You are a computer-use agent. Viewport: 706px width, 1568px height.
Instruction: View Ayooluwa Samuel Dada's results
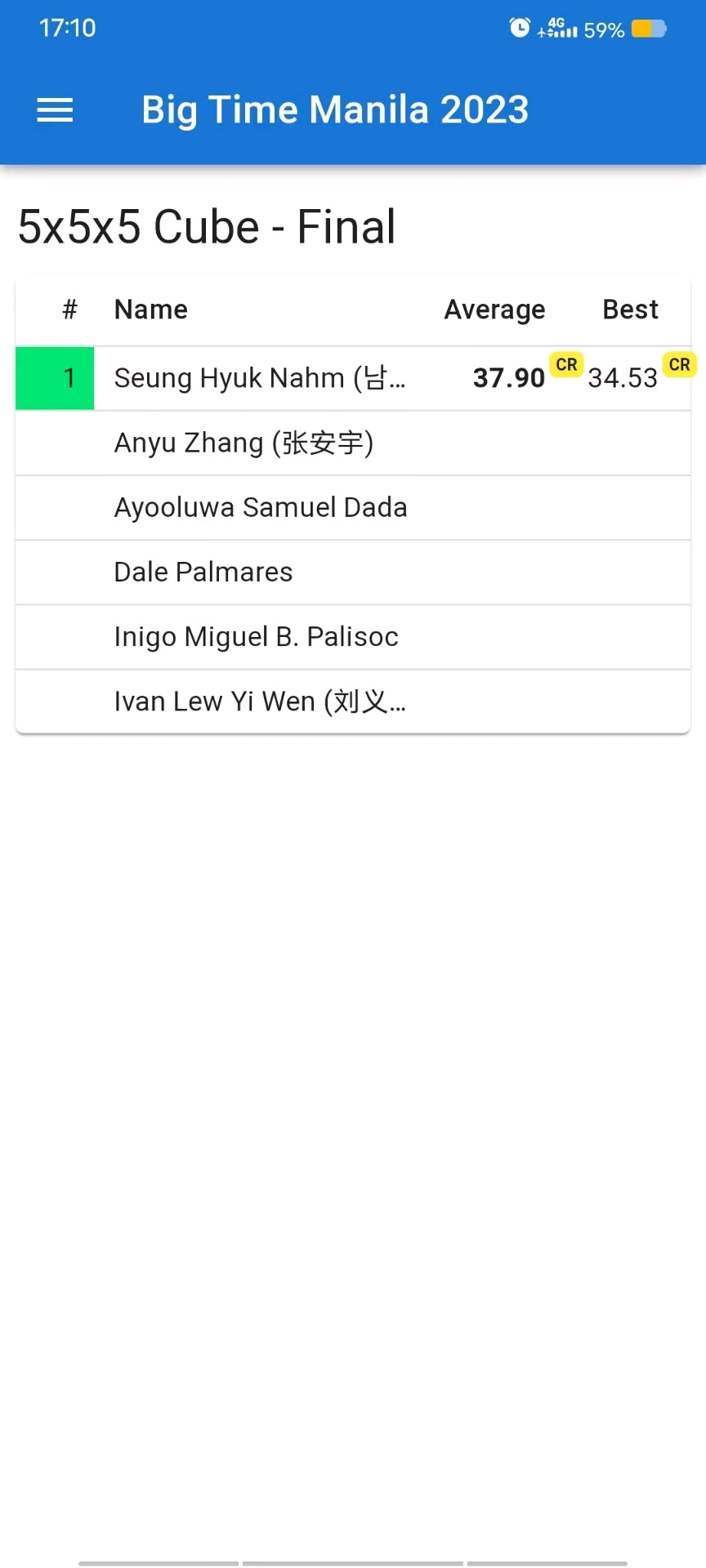[x=353, y=507]
